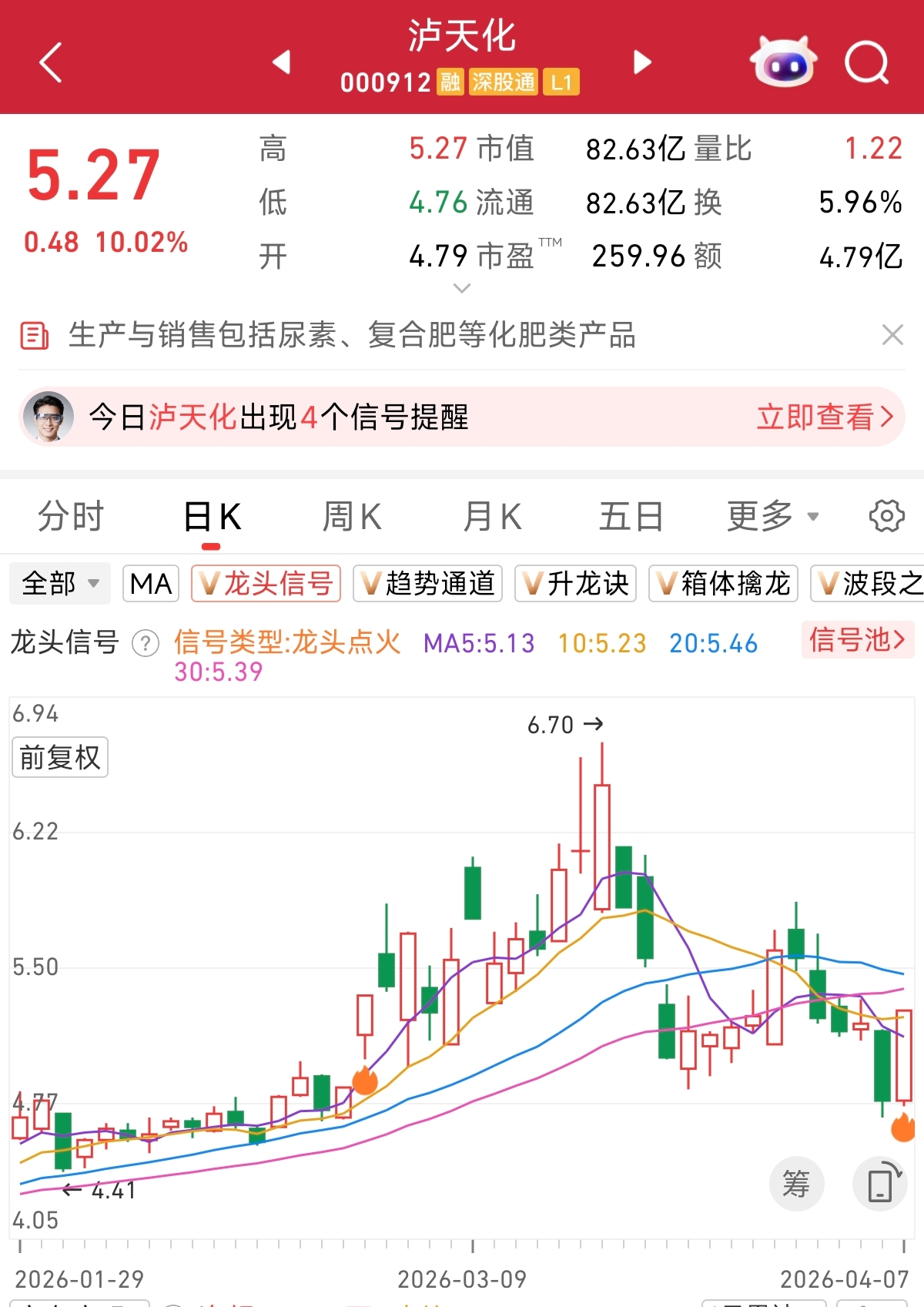Dismiss the company business description banner
Image resolution: width=924 pixels, height=1307 pixels.
coord(892,335)
